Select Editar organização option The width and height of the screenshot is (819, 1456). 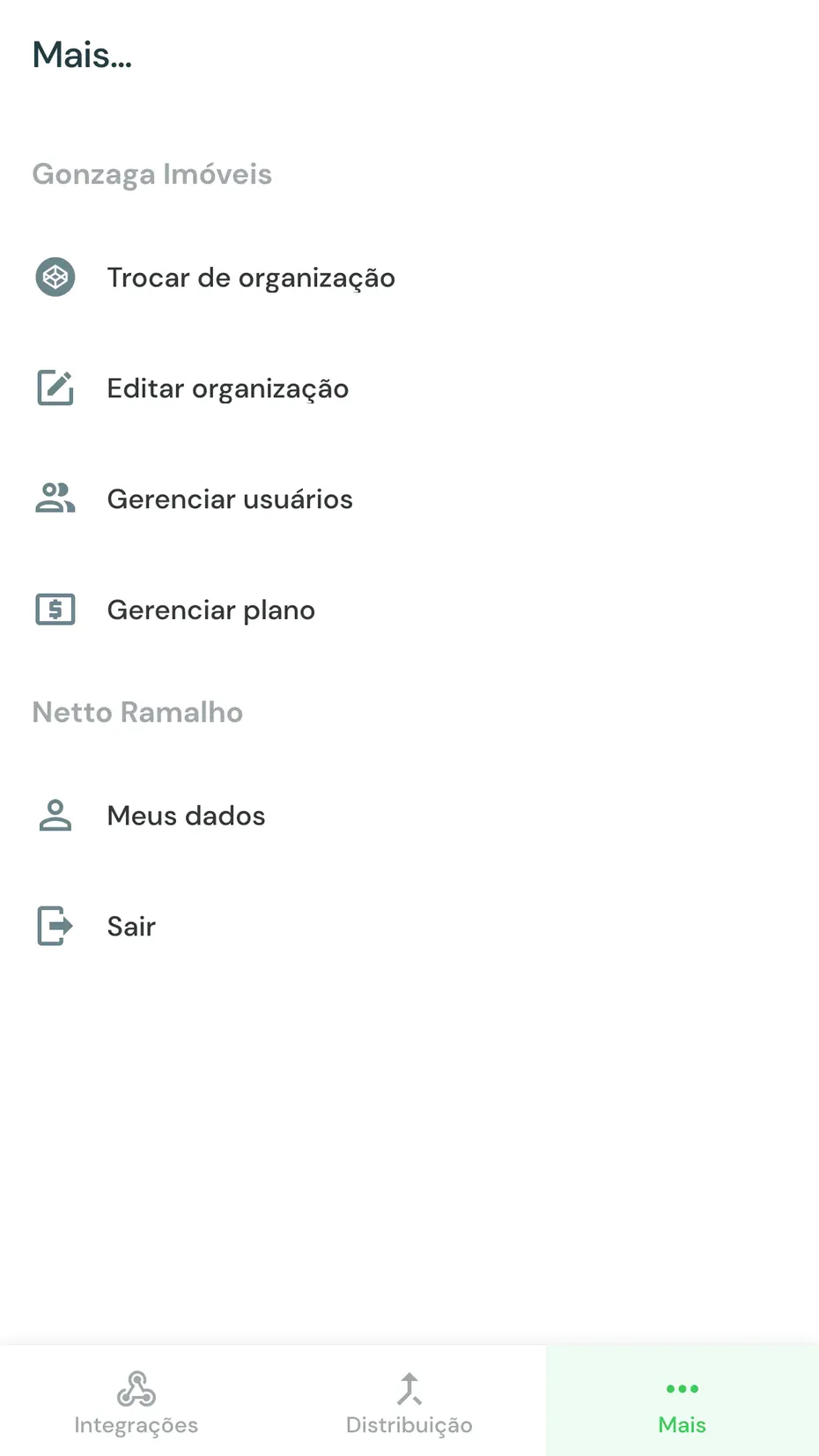[227, 388]
